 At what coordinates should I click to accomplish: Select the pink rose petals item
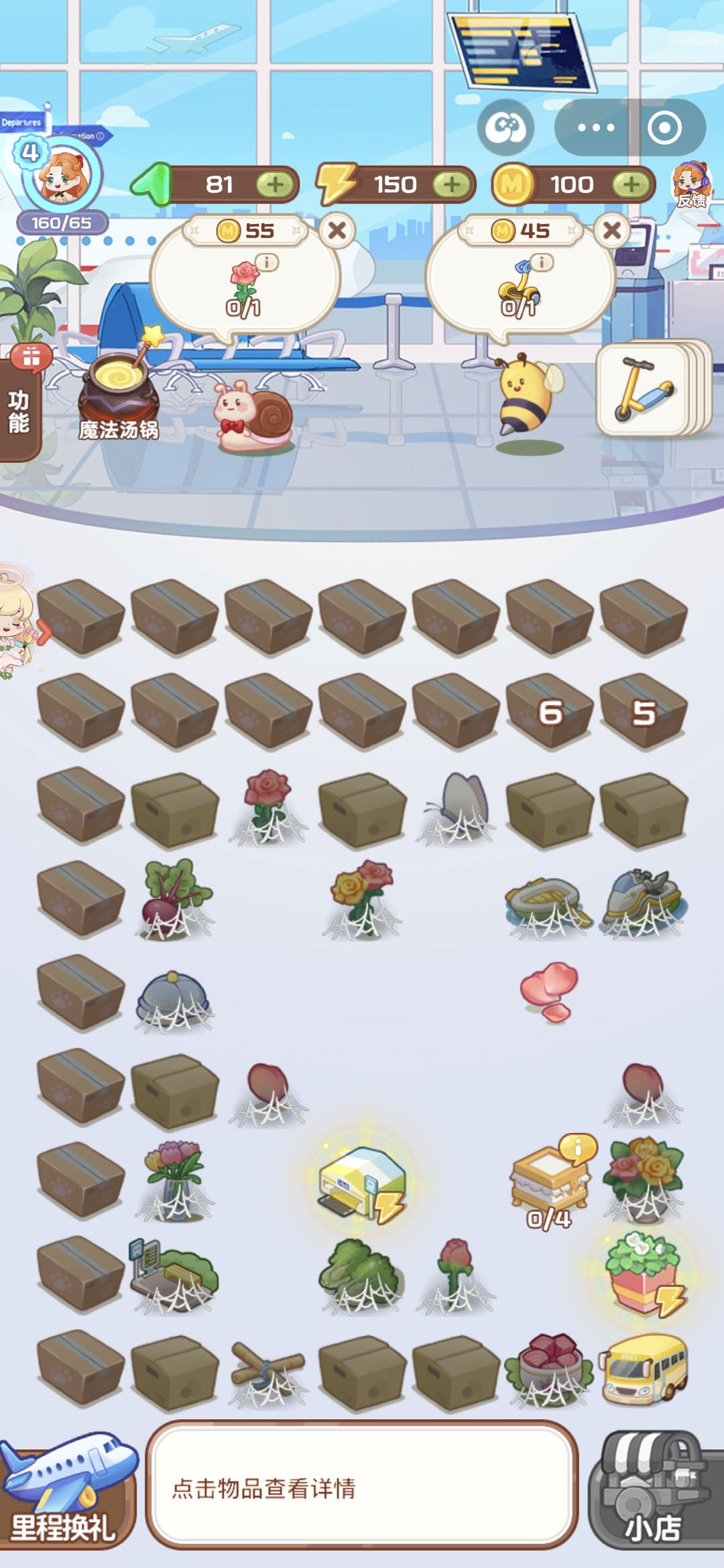[x=550, y=991]
